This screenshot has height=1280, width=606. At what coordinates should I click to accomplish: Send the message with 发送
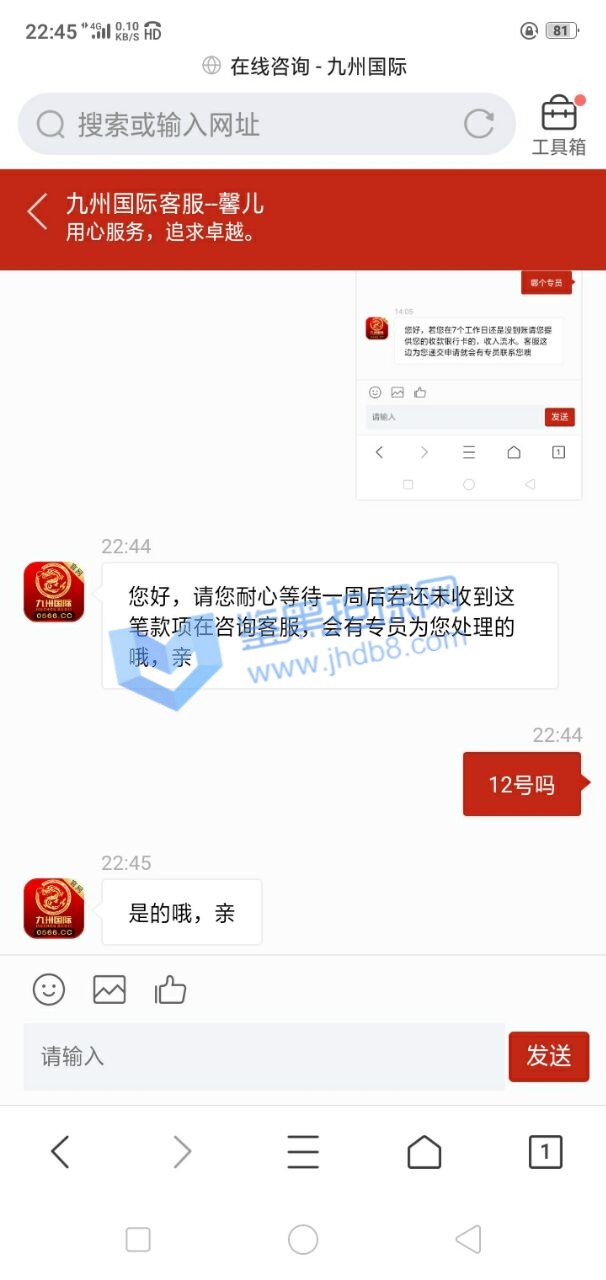click(548, 1056)
